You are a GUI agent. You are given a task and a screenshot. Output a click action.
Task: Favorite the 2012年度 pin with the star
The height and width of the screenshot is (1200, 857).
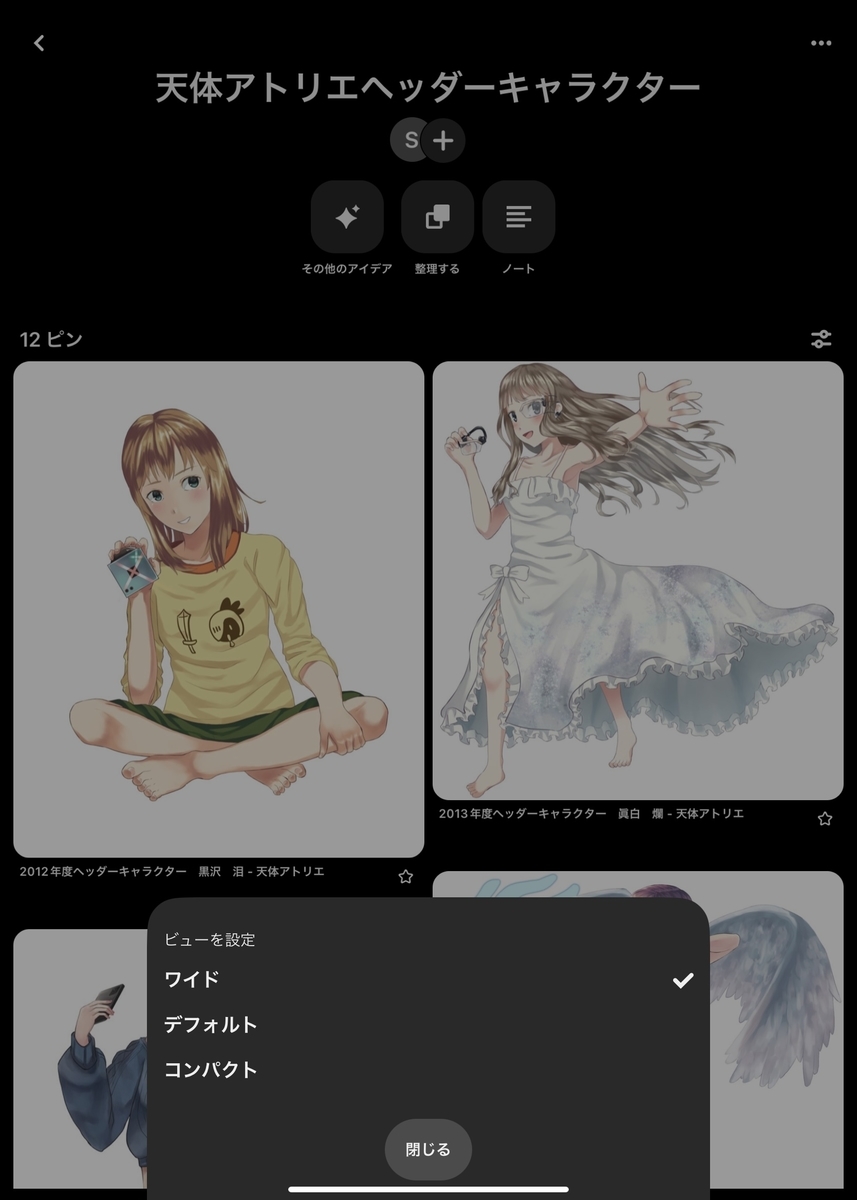click(405, 876)
